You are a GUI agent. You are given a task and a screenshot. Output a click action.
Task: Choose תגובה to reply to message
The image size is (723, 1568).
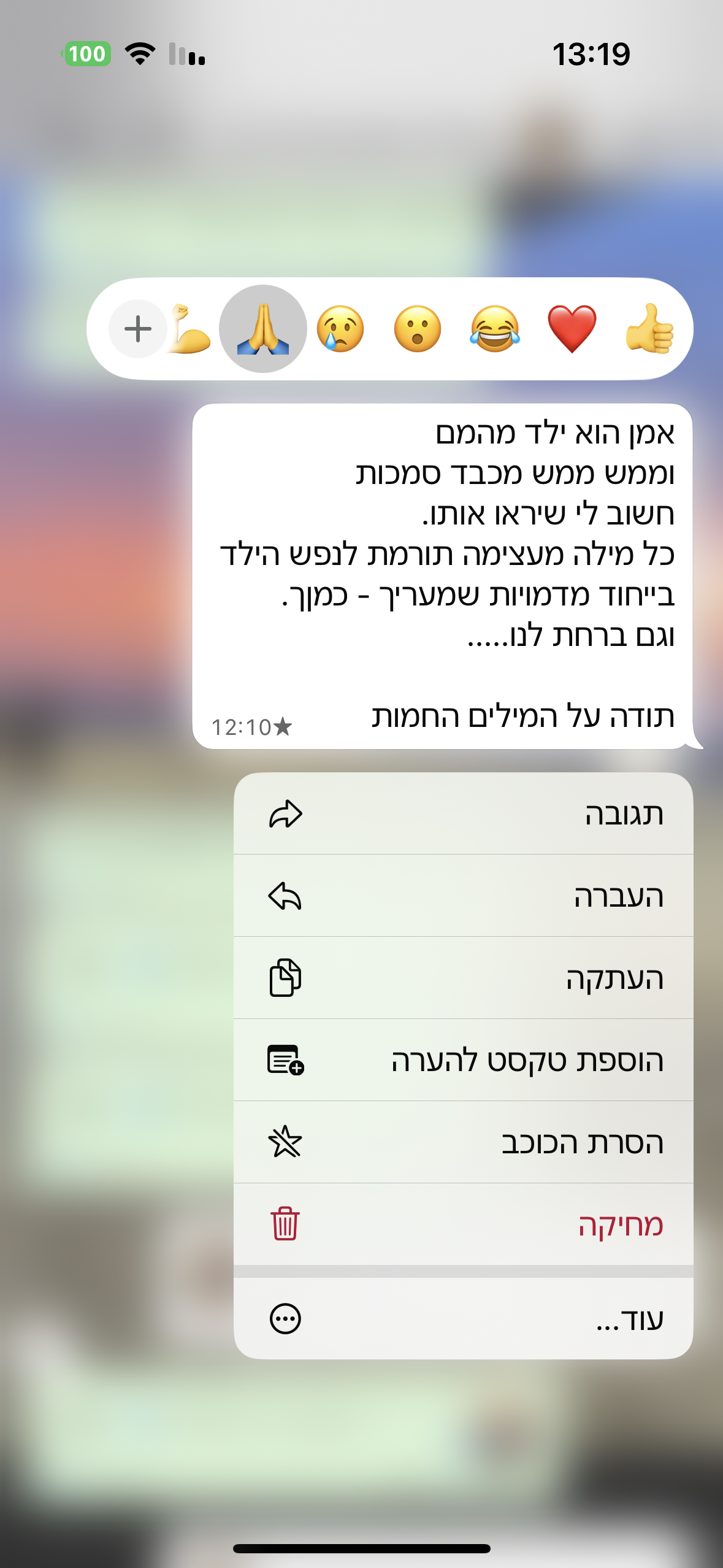463,814
